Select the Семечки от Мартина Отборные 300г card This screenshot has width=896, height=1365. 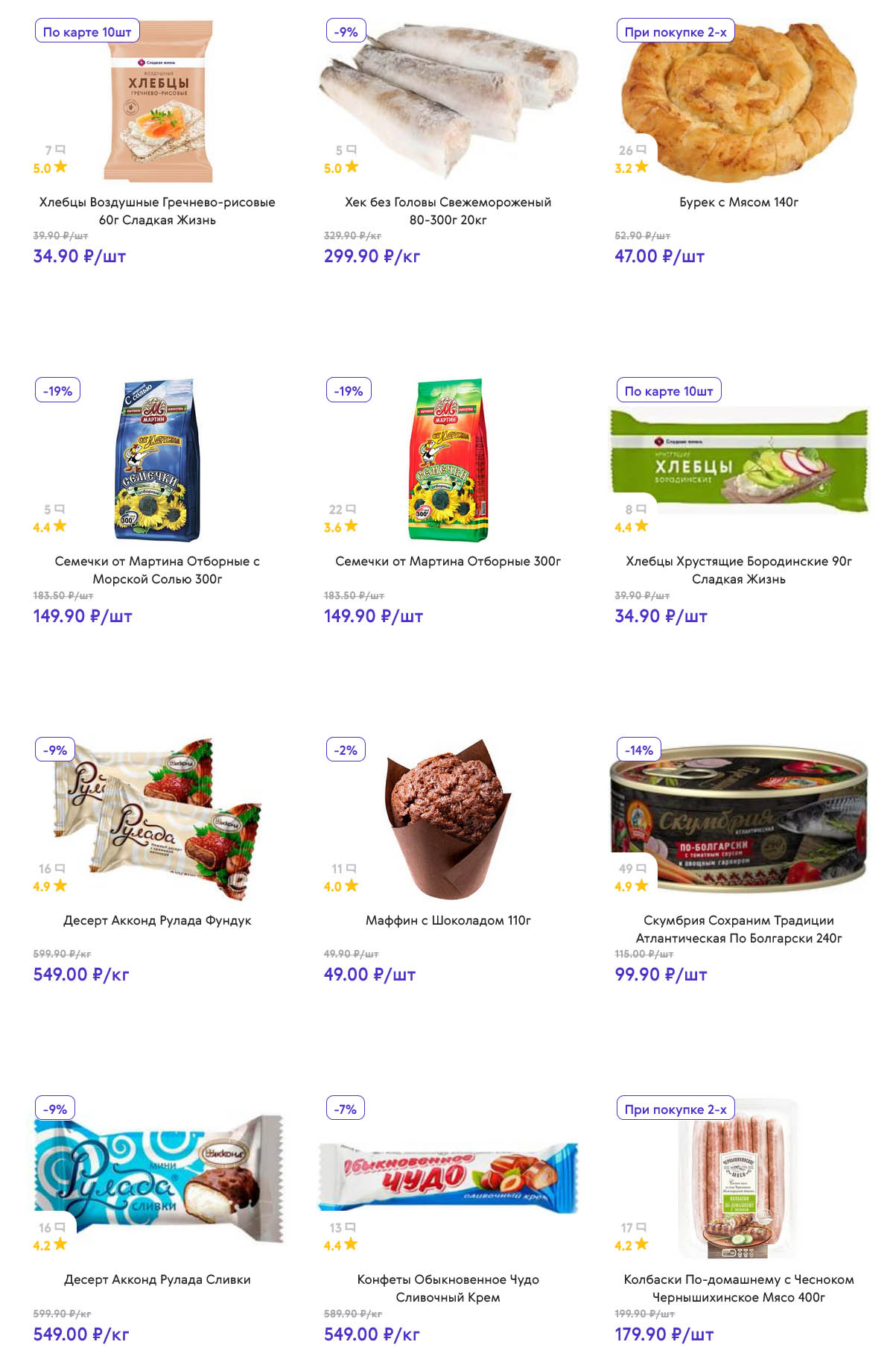click(x=448, y=561)
